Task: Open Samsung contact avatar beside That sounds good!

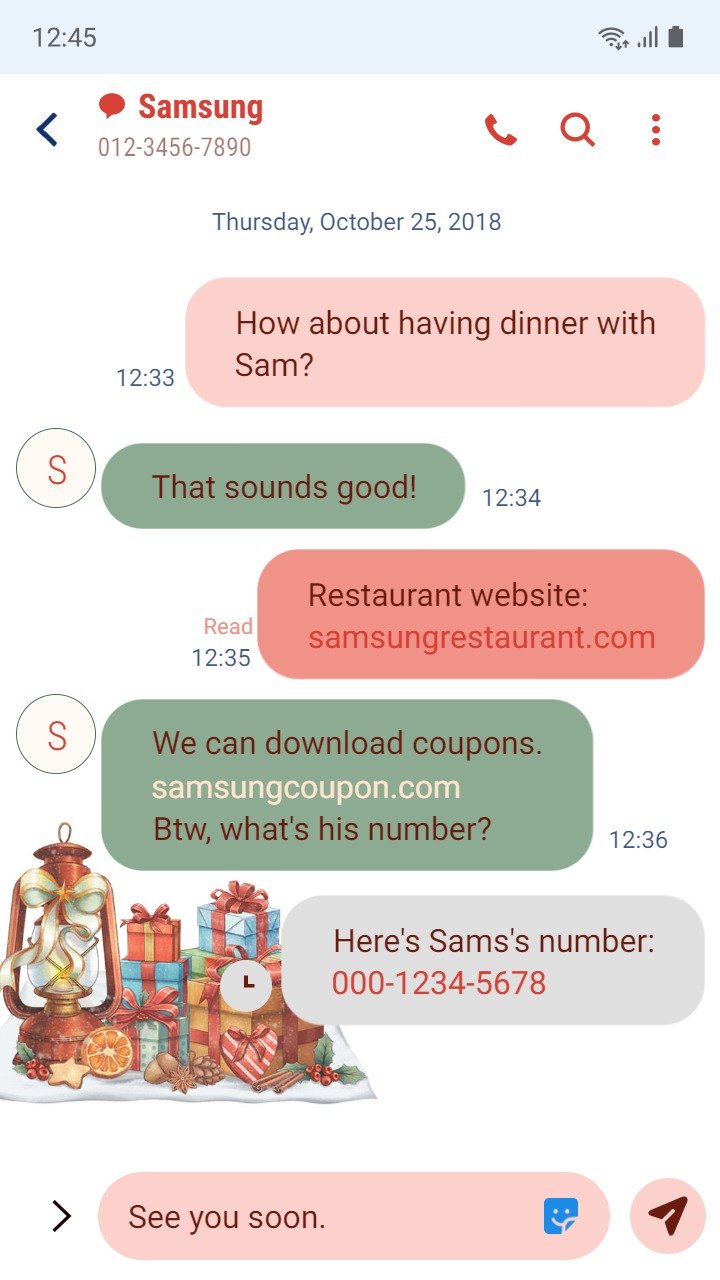Action: [56, 468]
